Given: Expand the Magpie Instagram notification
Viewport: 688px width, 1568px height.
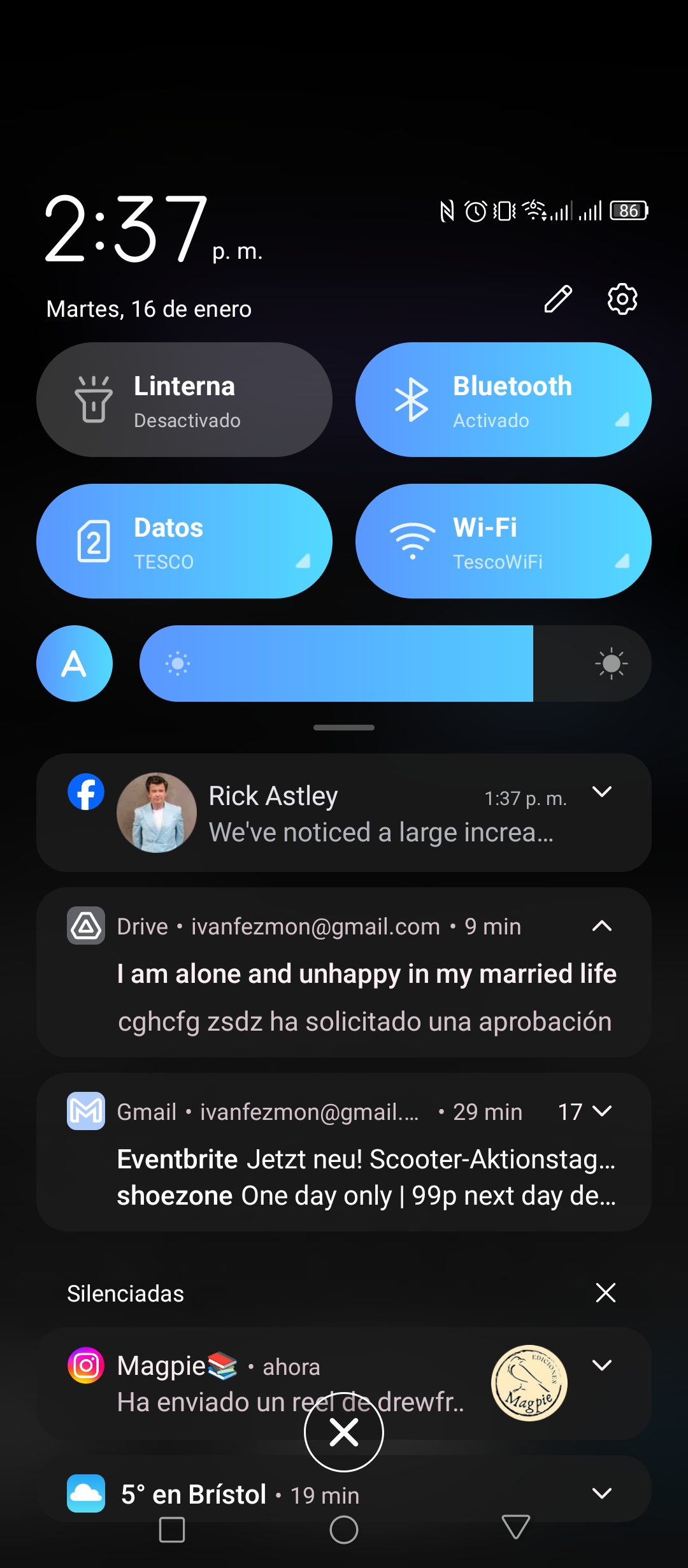Looking at the screenshot, I should [x=602, y=1365].
